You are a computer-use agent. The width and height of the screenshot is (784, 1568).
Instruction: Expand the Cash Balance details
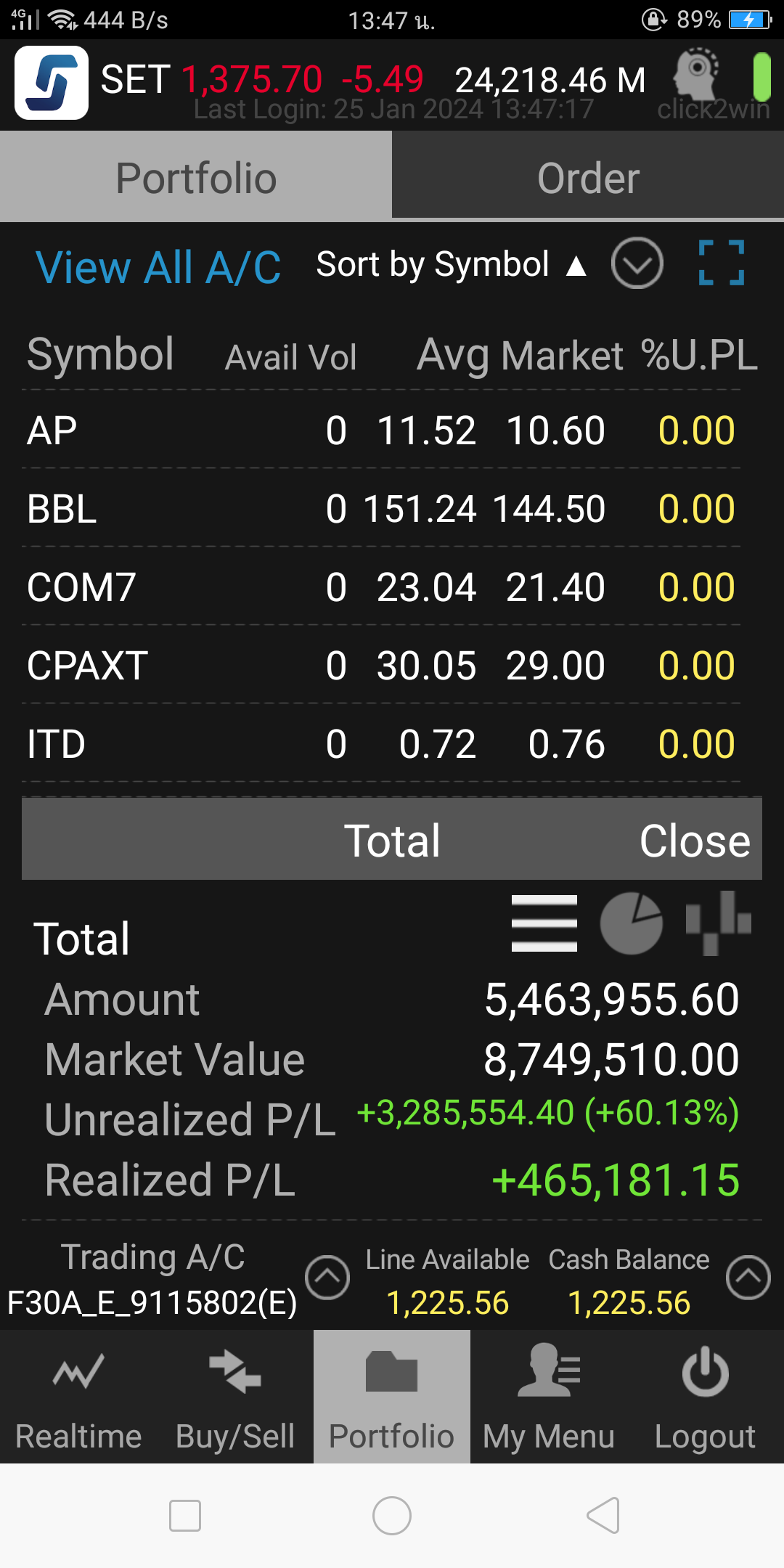748,1277
